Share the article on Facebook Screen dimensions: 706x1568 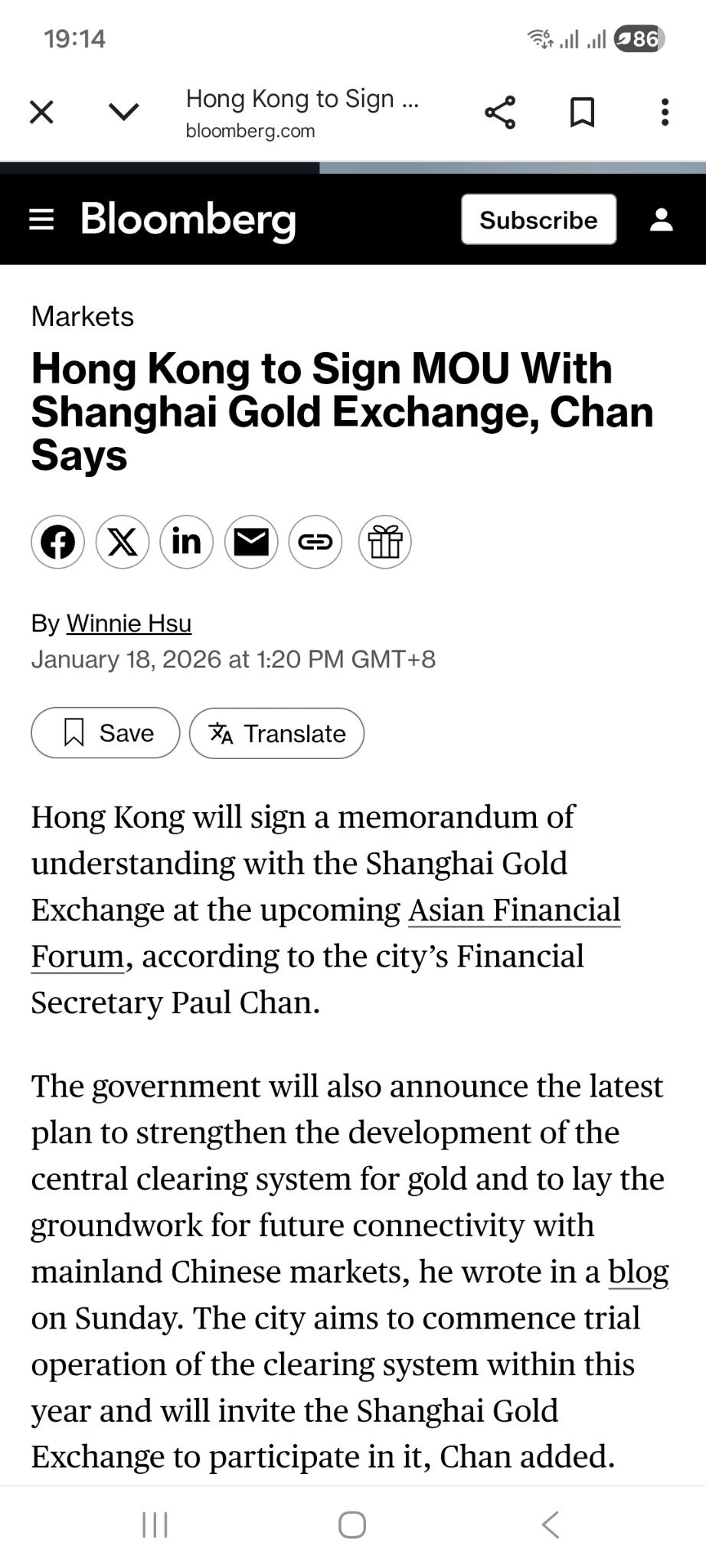click(57, 542)
